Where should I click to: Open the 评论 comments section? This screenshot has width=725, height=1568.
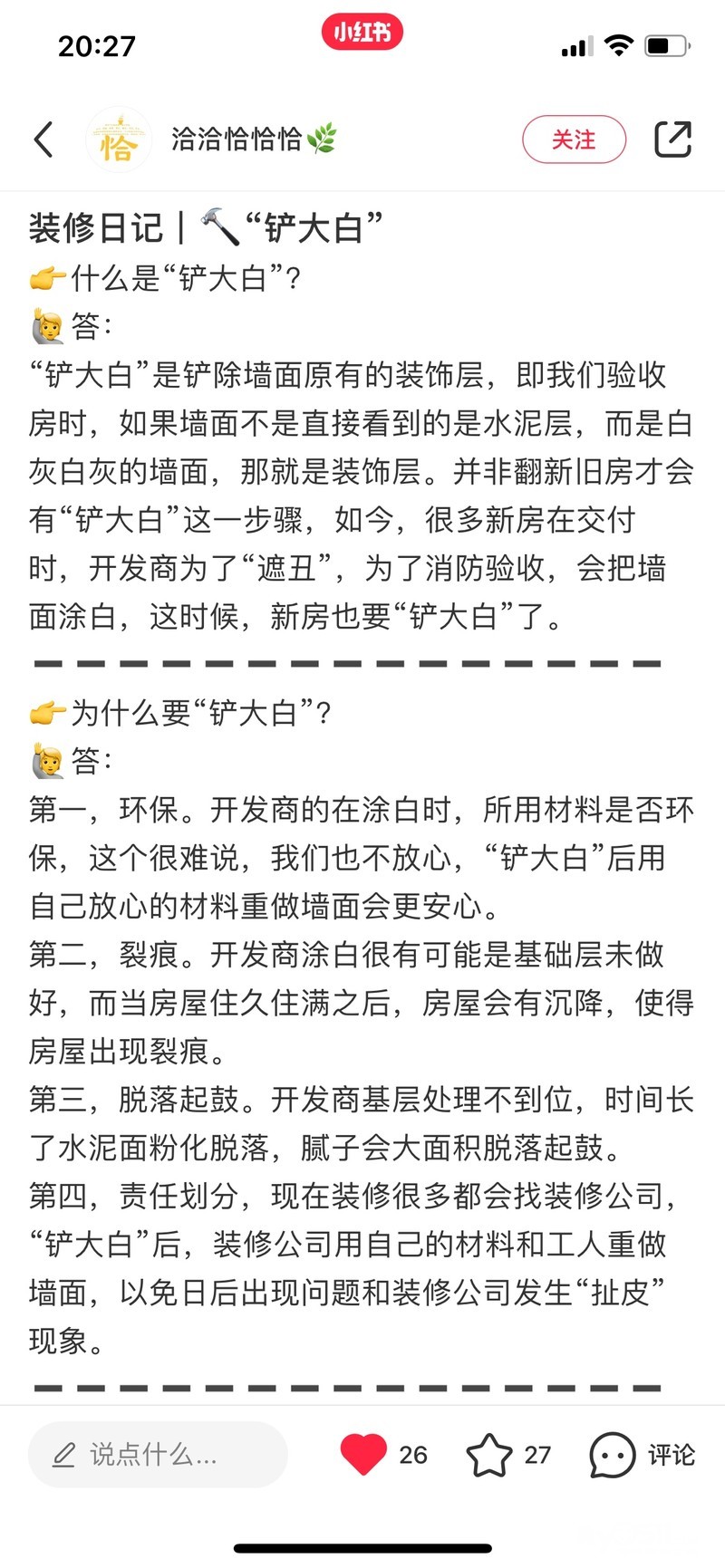pyautogui.click(x=642, y=1455)
